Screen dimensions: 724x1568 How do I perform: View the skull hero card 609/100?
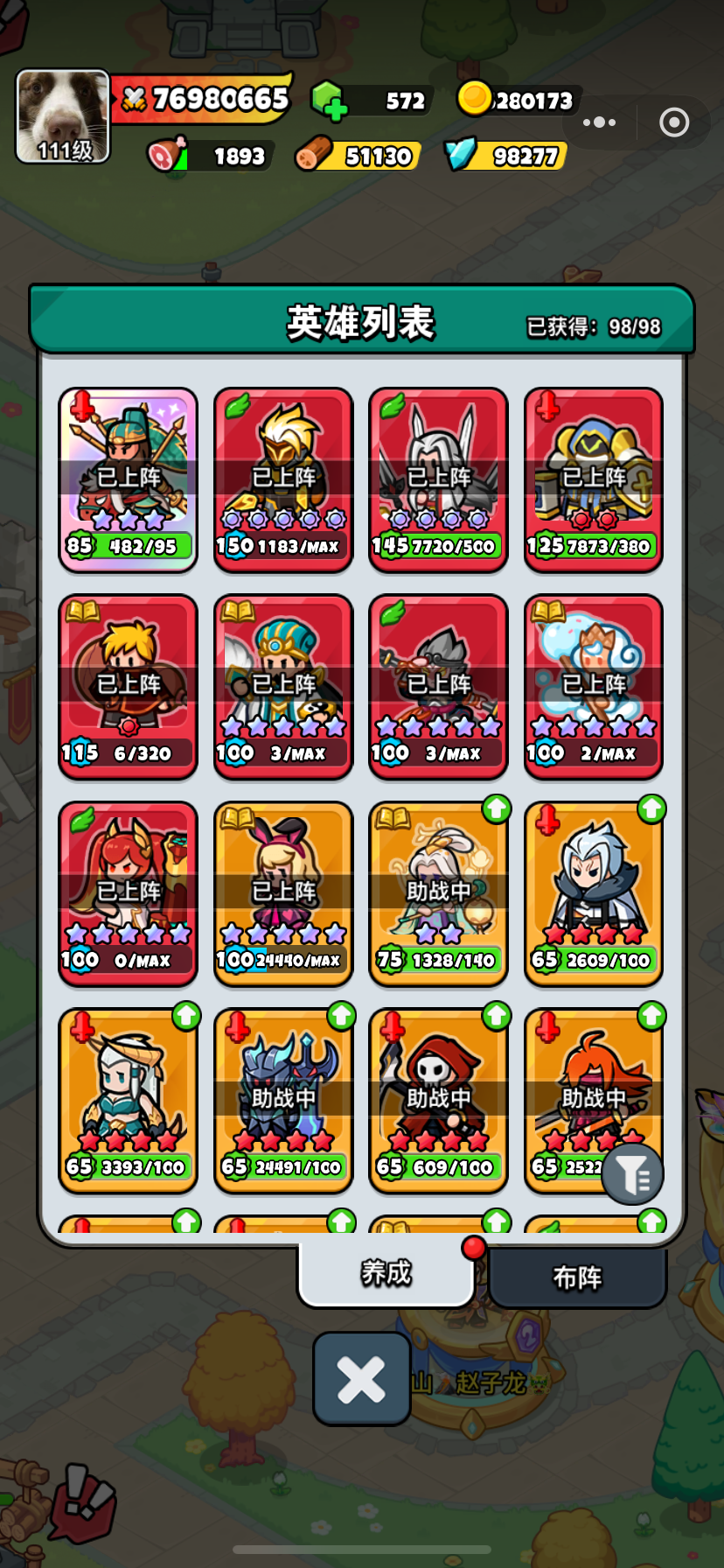438,1100
